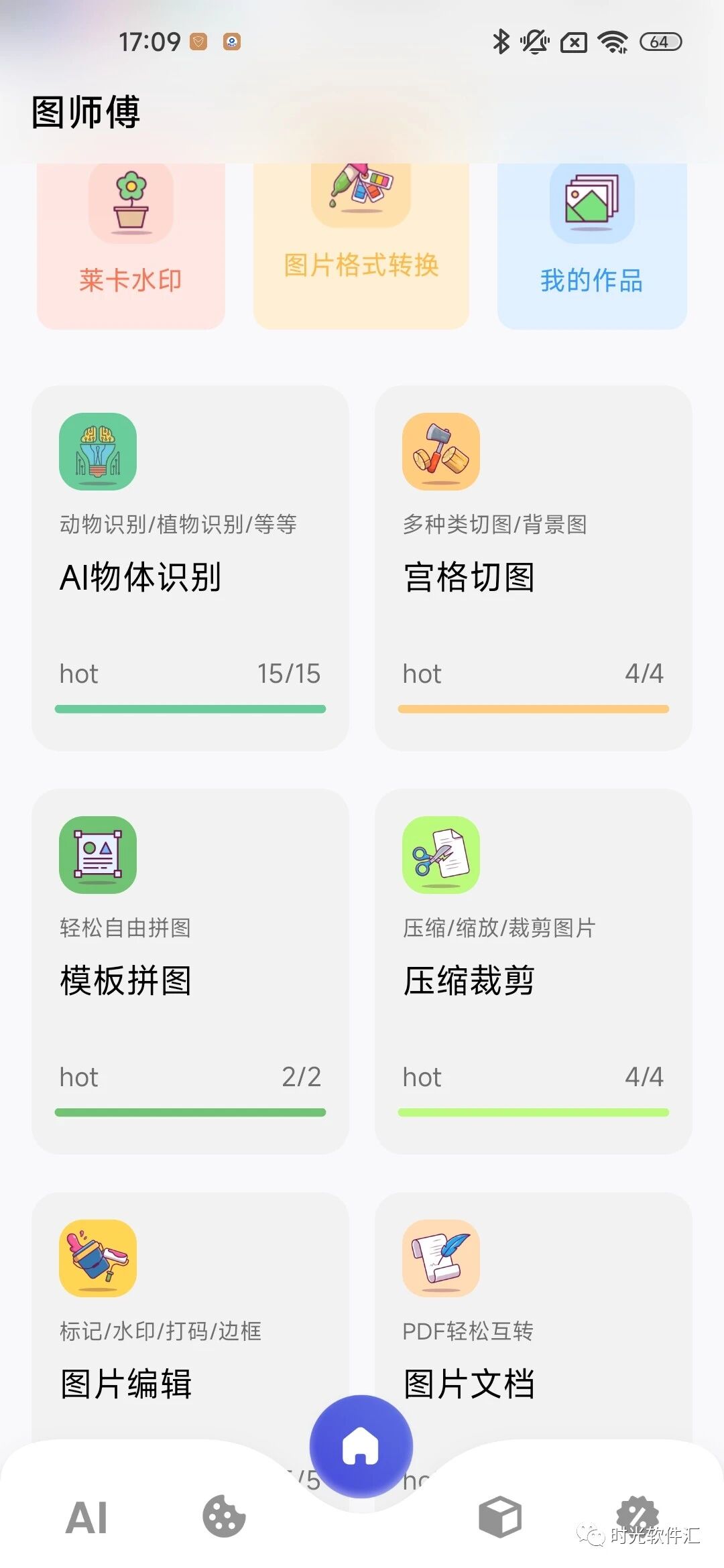The height and width of the screenshot is (1568, 724).
Task: Open the 宫格切图 grid cutting card
Action: click(534, 568)
